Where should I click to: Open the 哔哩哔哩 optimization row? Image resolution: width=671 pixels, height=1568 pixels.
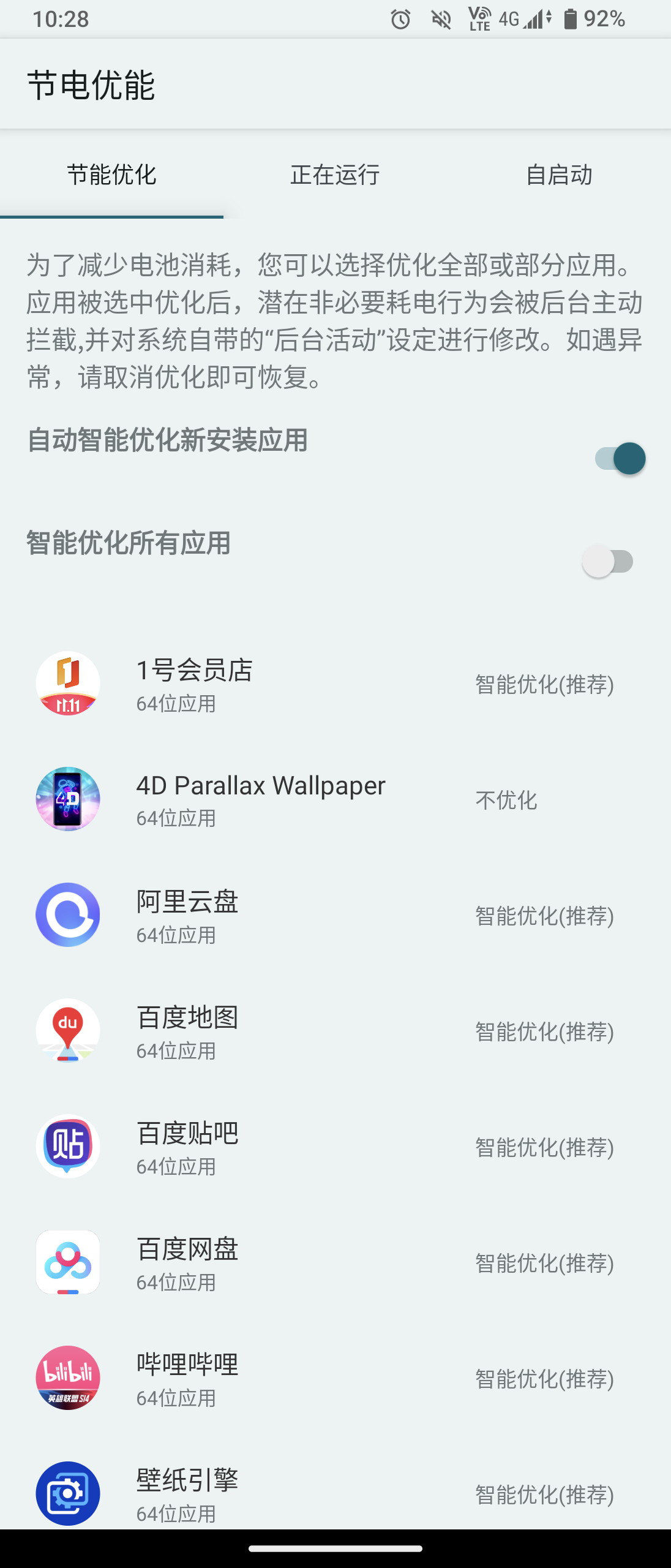click(x=335, y=1379)
